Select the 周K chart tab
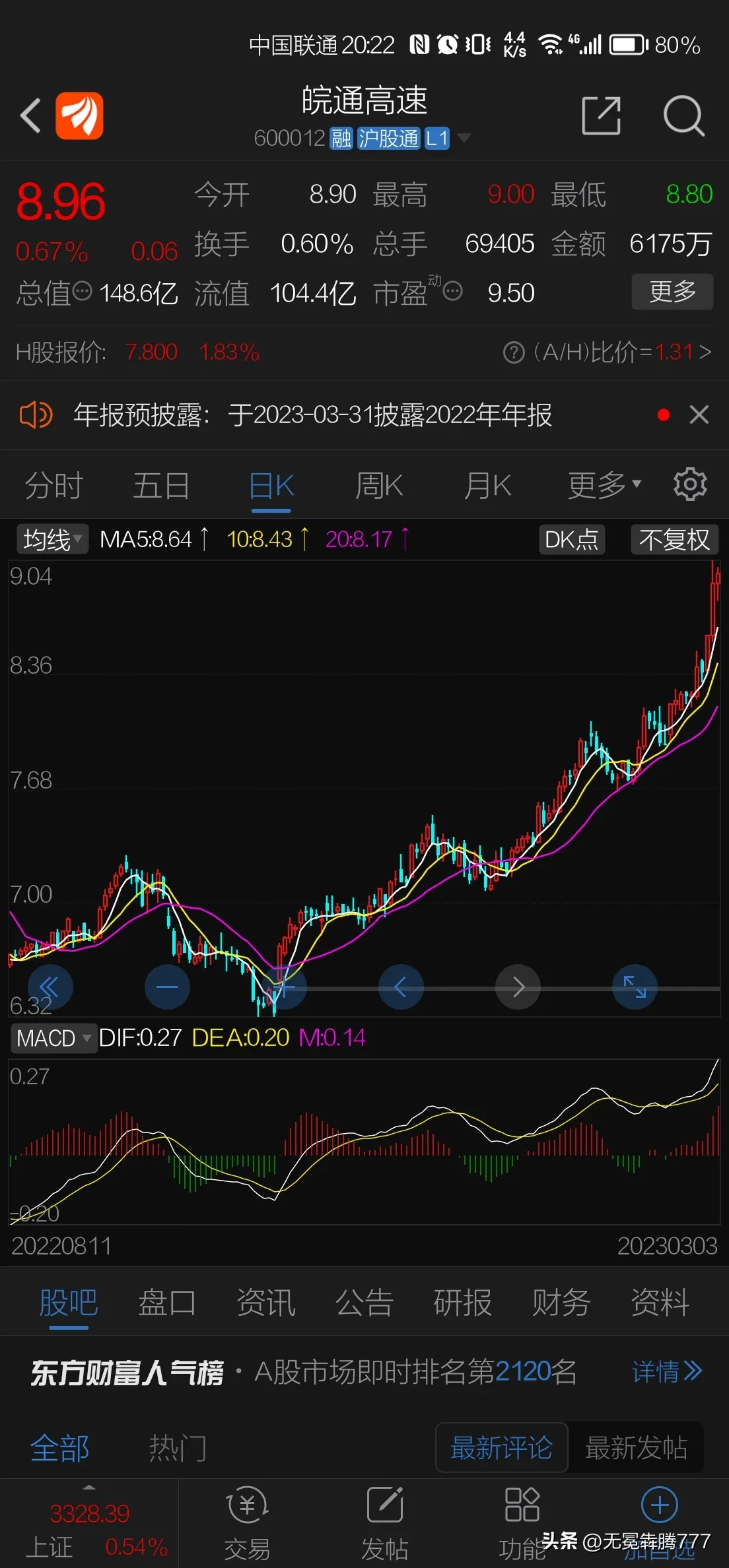The image size is (729, 1568). (379, 486)
